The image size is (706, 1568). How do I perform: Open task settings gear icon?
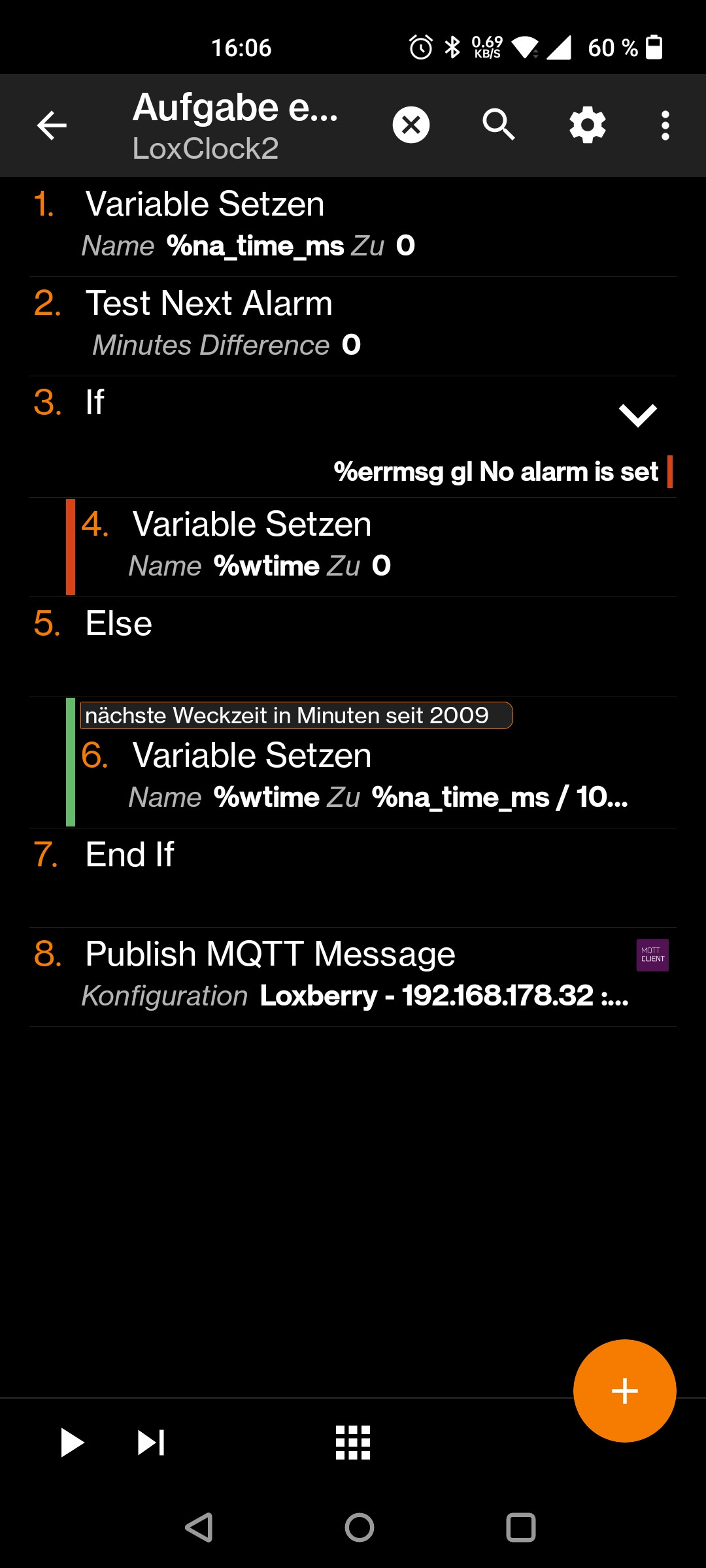click(587, 125)
